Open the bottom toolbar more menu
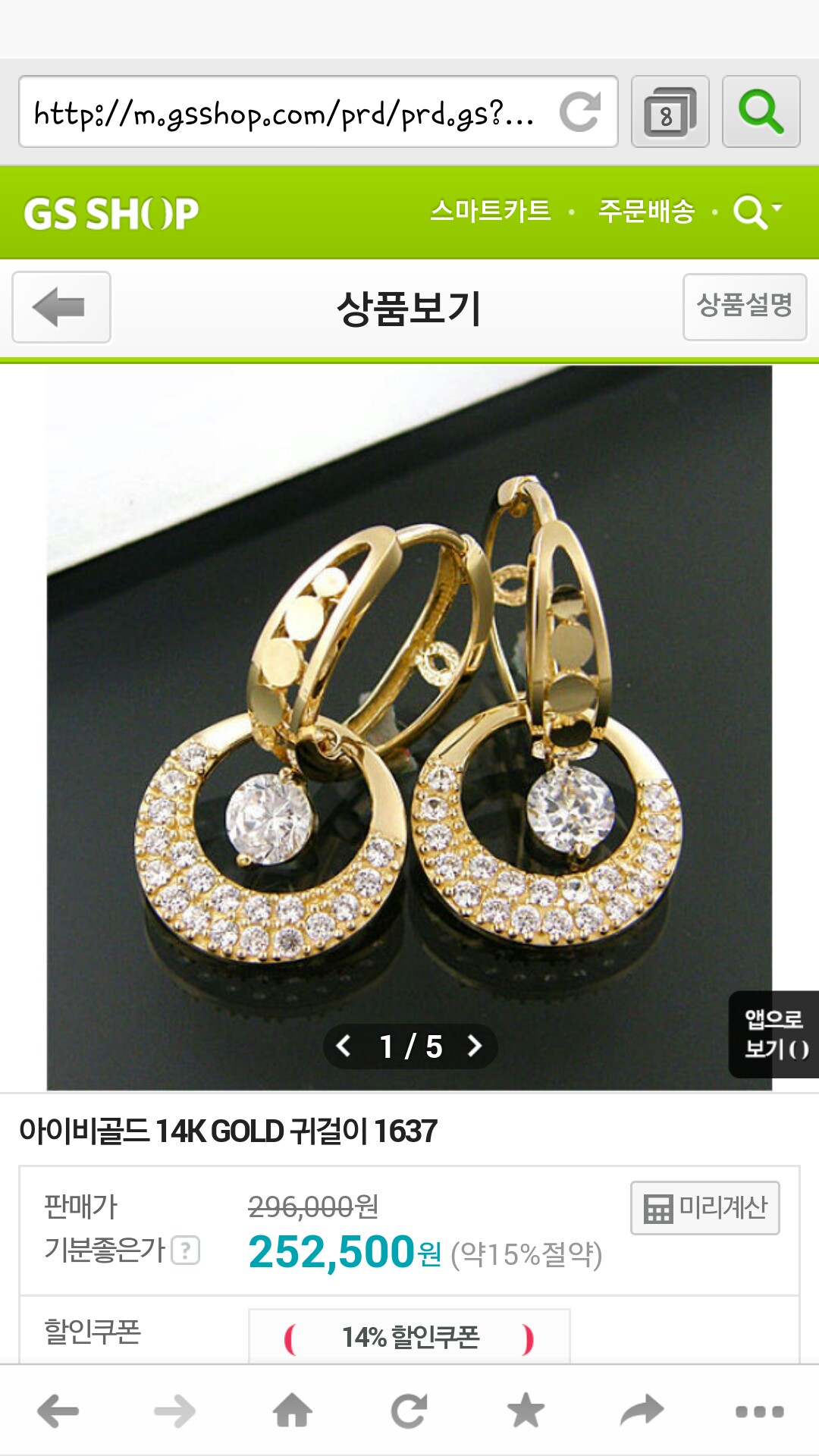 pos(759,1411)
